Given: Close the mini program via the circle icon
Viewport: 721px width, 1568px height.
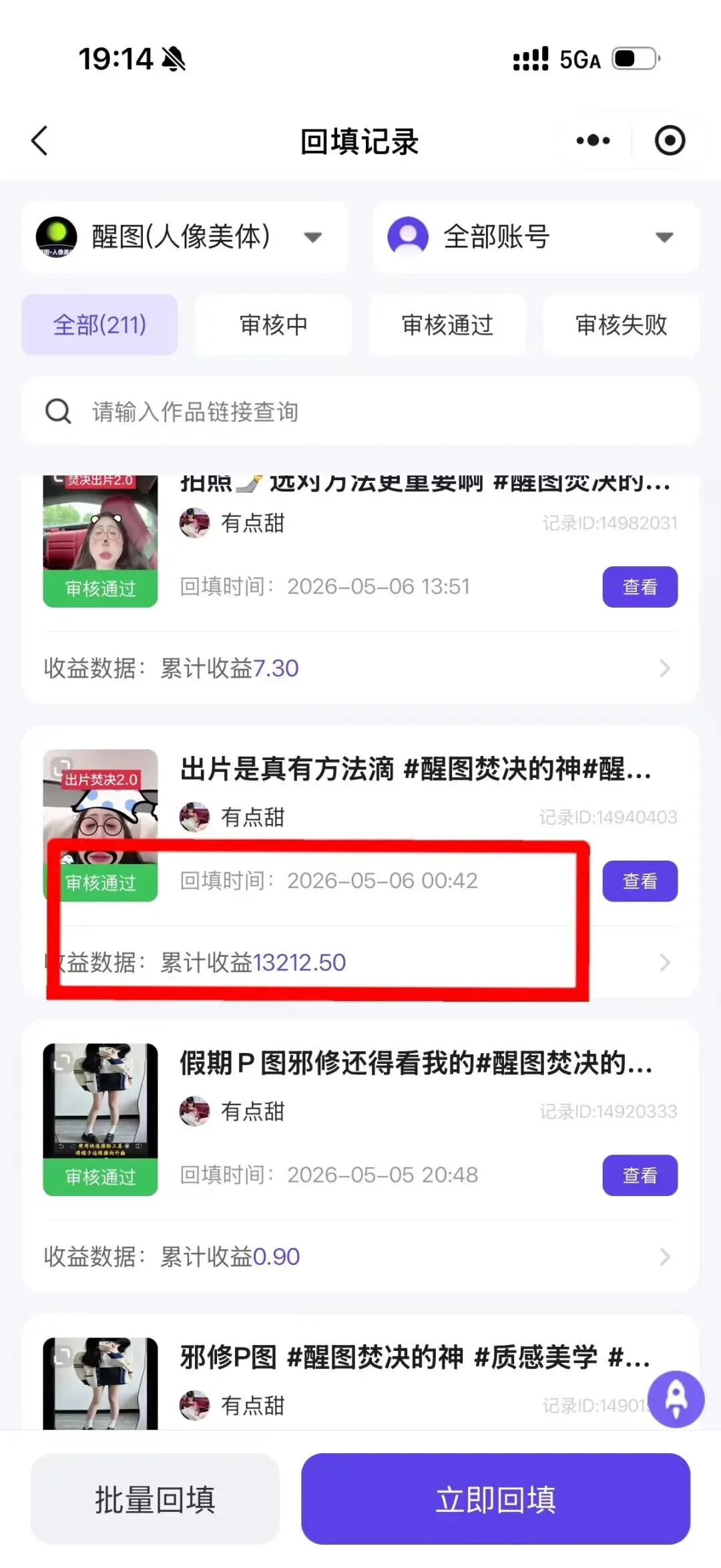Looking at the screenshot, I should (670, 140).
